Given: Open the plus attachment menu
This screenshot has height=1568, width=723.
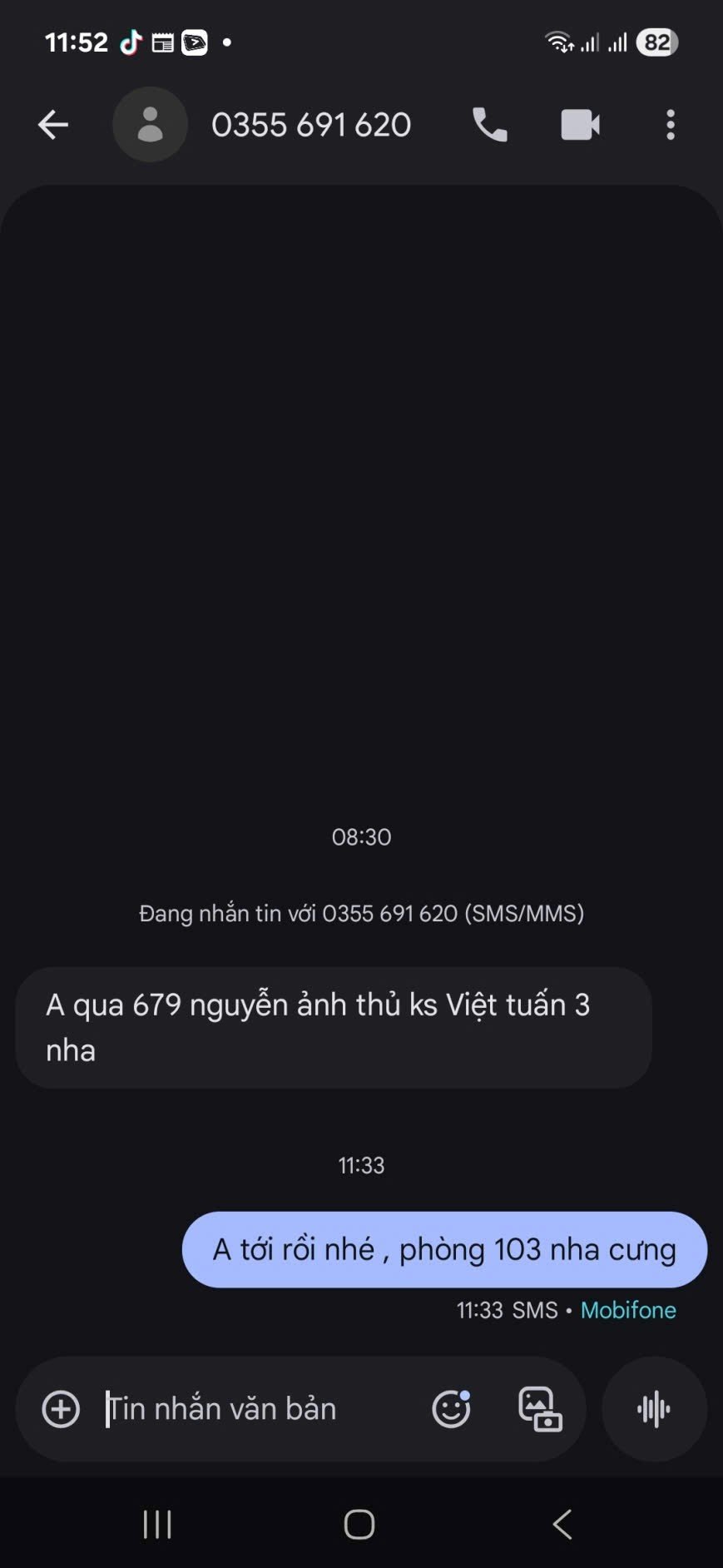Looking at the screenshot, I should (x=61, y=1409).
